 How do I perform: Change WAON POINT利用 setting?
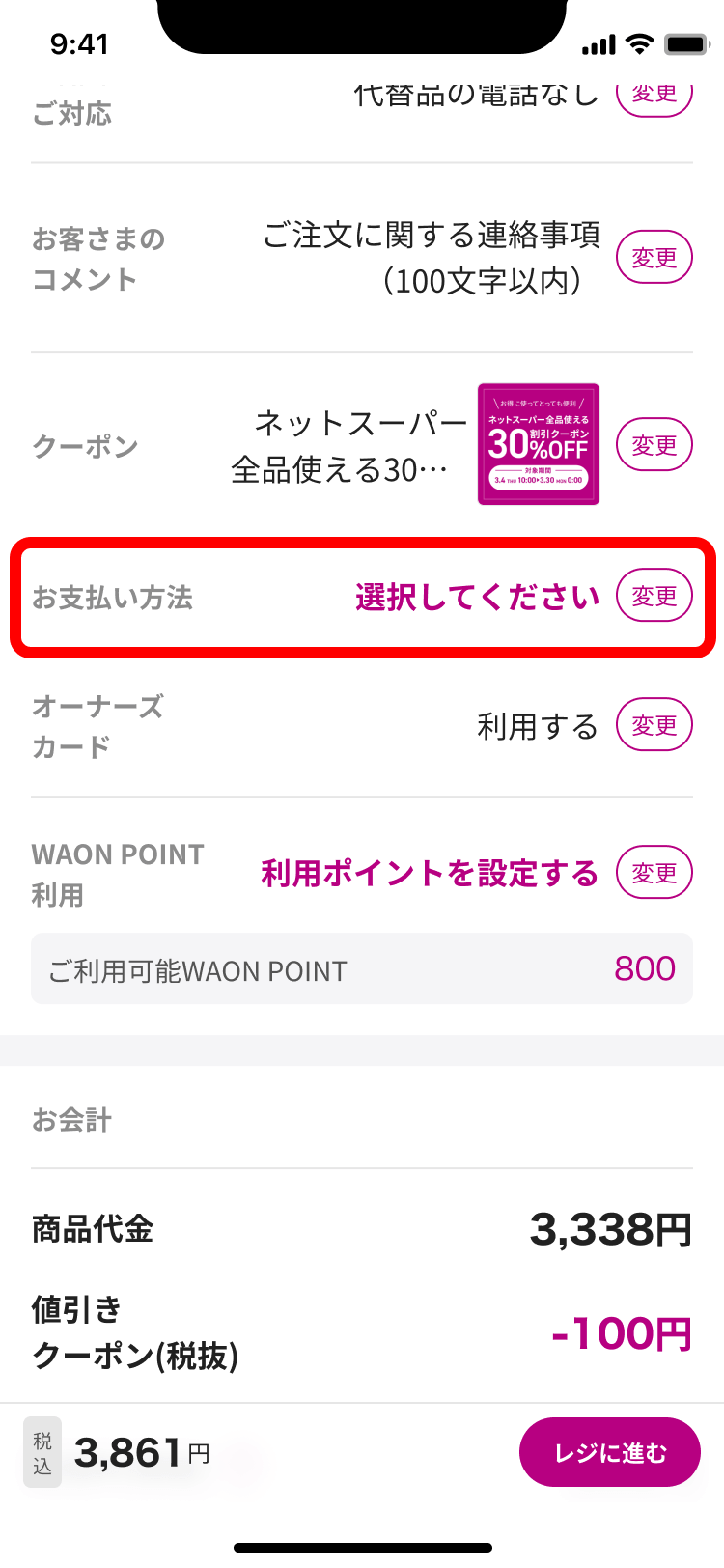(x=654, y=873)
